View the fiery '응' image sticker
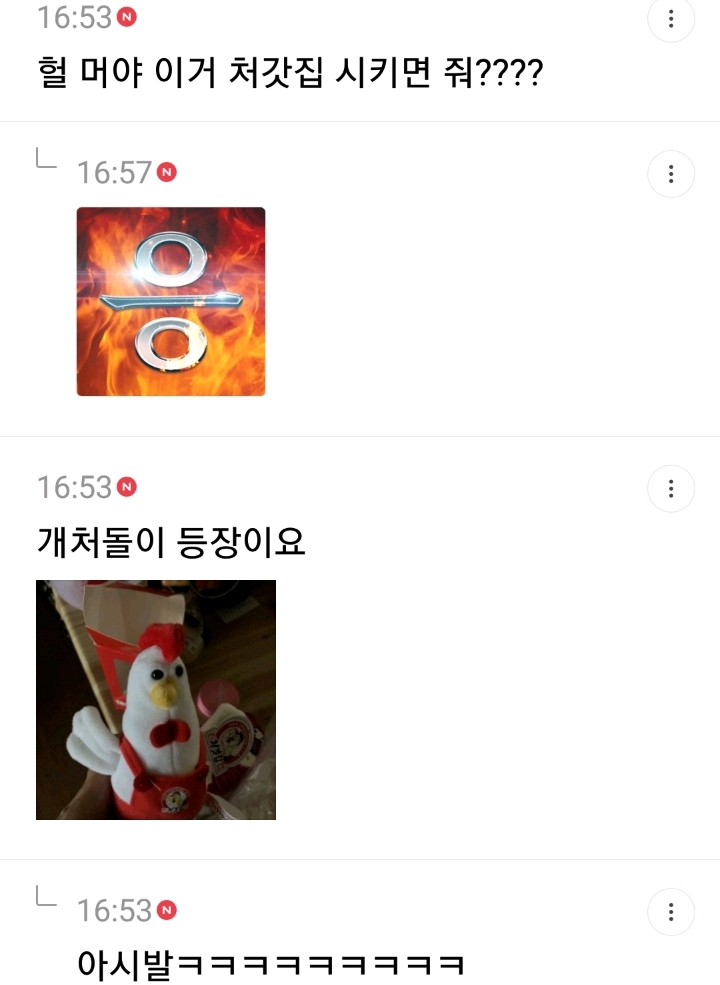The width and height of the screenshot is (720, 985). point(171,301)
